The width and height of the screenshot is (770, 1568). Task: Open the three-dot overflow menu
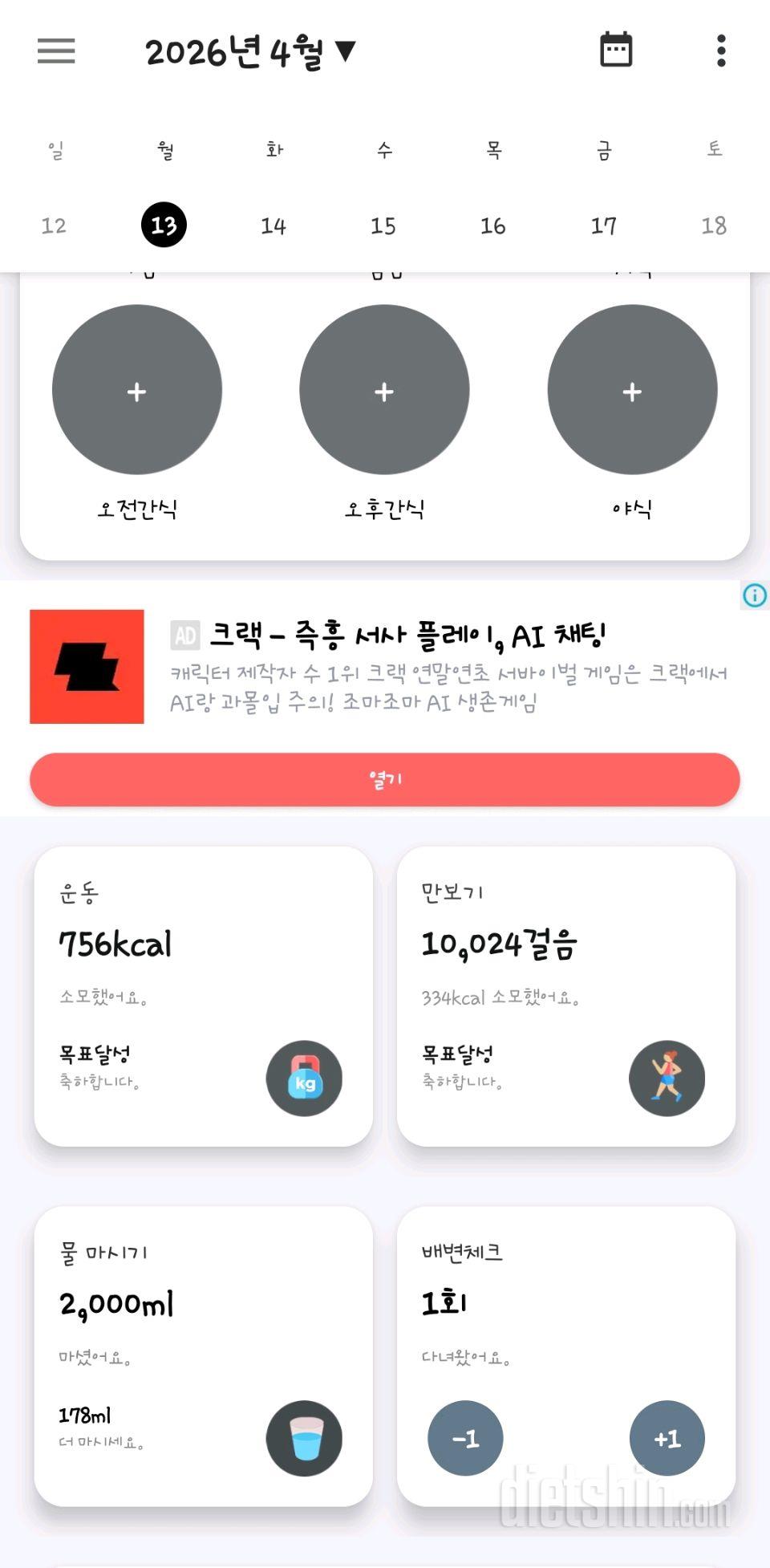pyautogui.click(x=721, y=50)
